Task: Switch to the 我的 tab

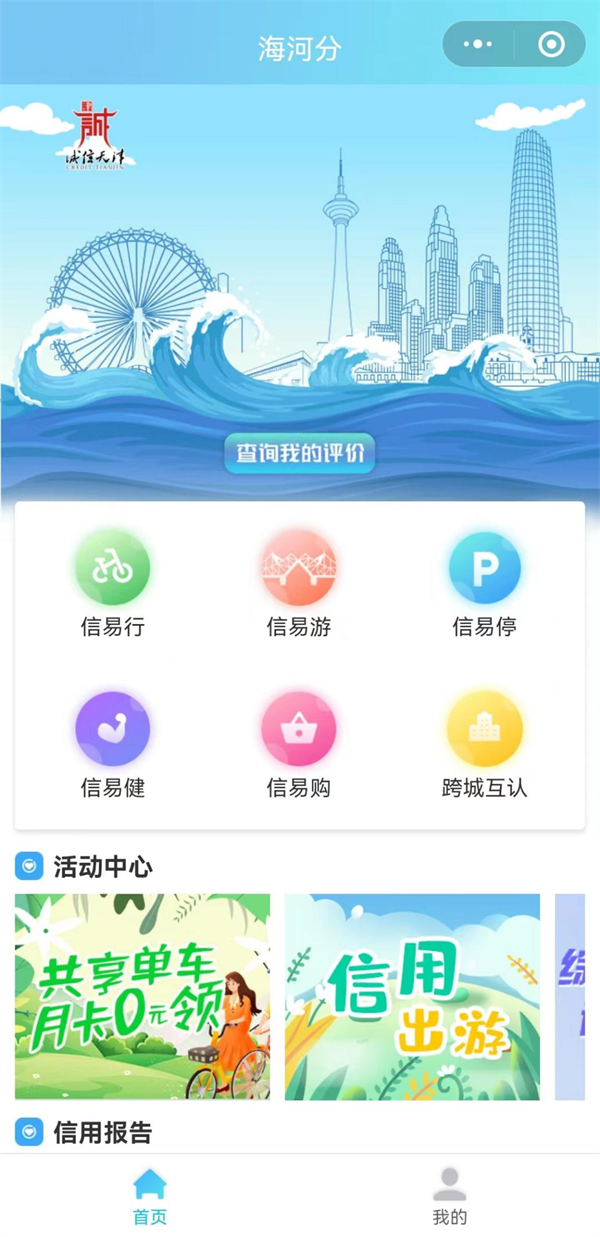Action: [449, 1196]
